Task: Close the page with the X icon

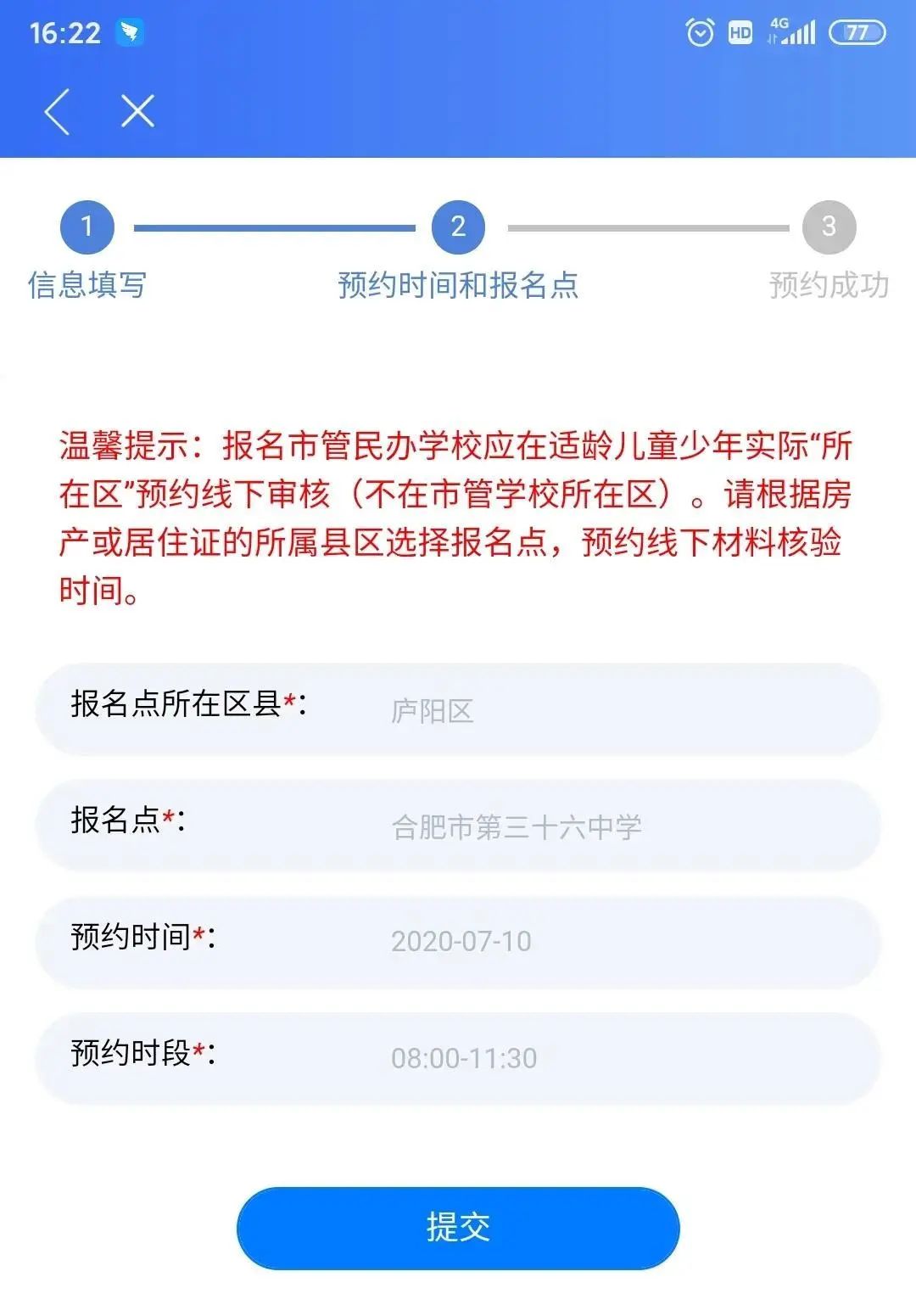Action: pyautogui.click(x=137, y=111)
